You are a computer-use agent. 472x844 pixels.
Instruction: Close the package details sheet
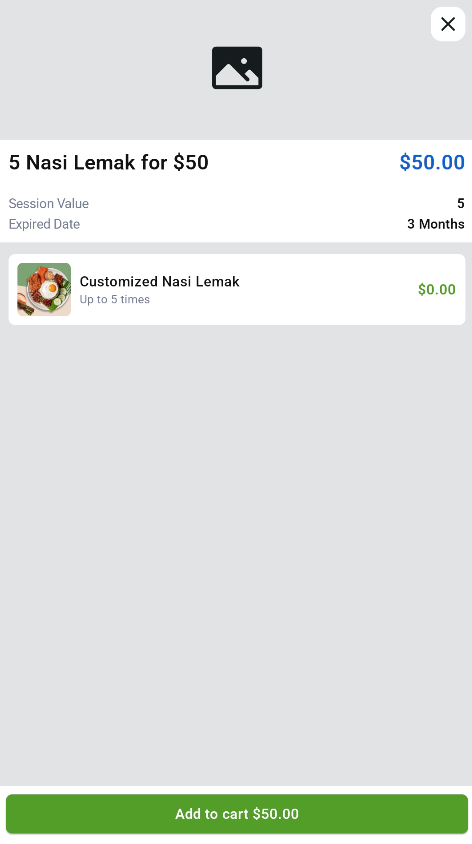(x=448, y=24)
